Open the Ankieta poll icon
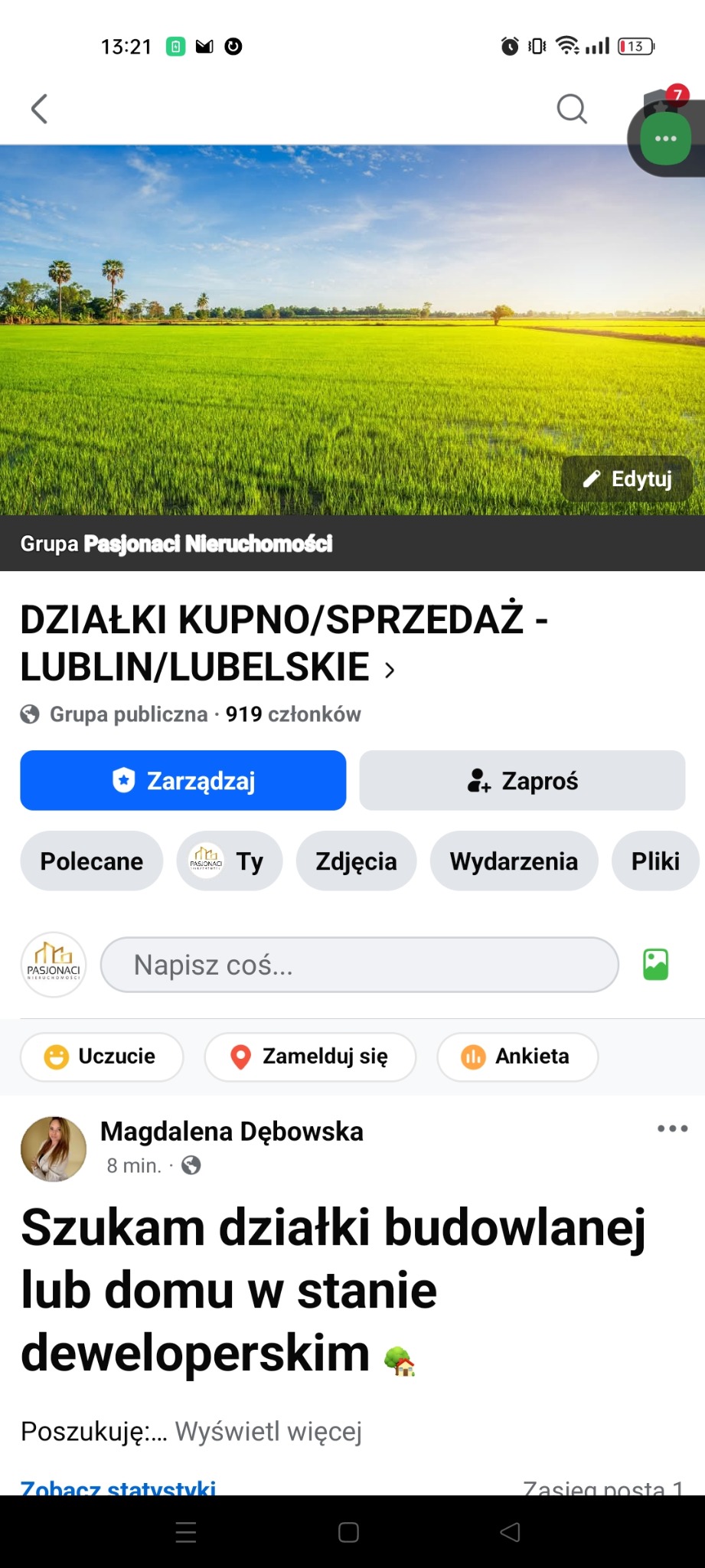The width and height of the screenshot is (705, 1568). click(x=474, y=1057)
